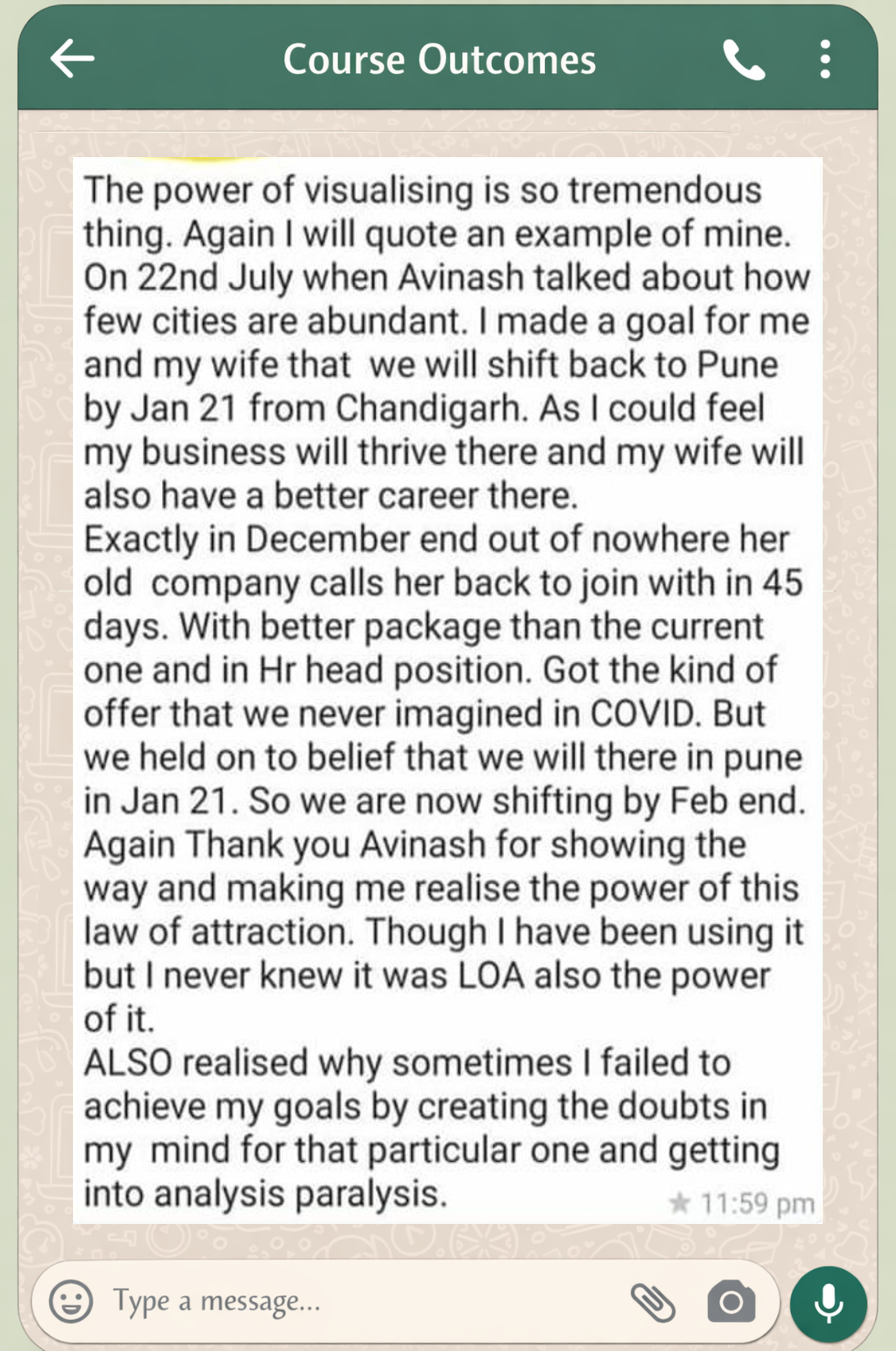Open the camera from the message bar
Image resolution: width=896 pixels, height=1351 pixels.
click(x=731, y=1301)
